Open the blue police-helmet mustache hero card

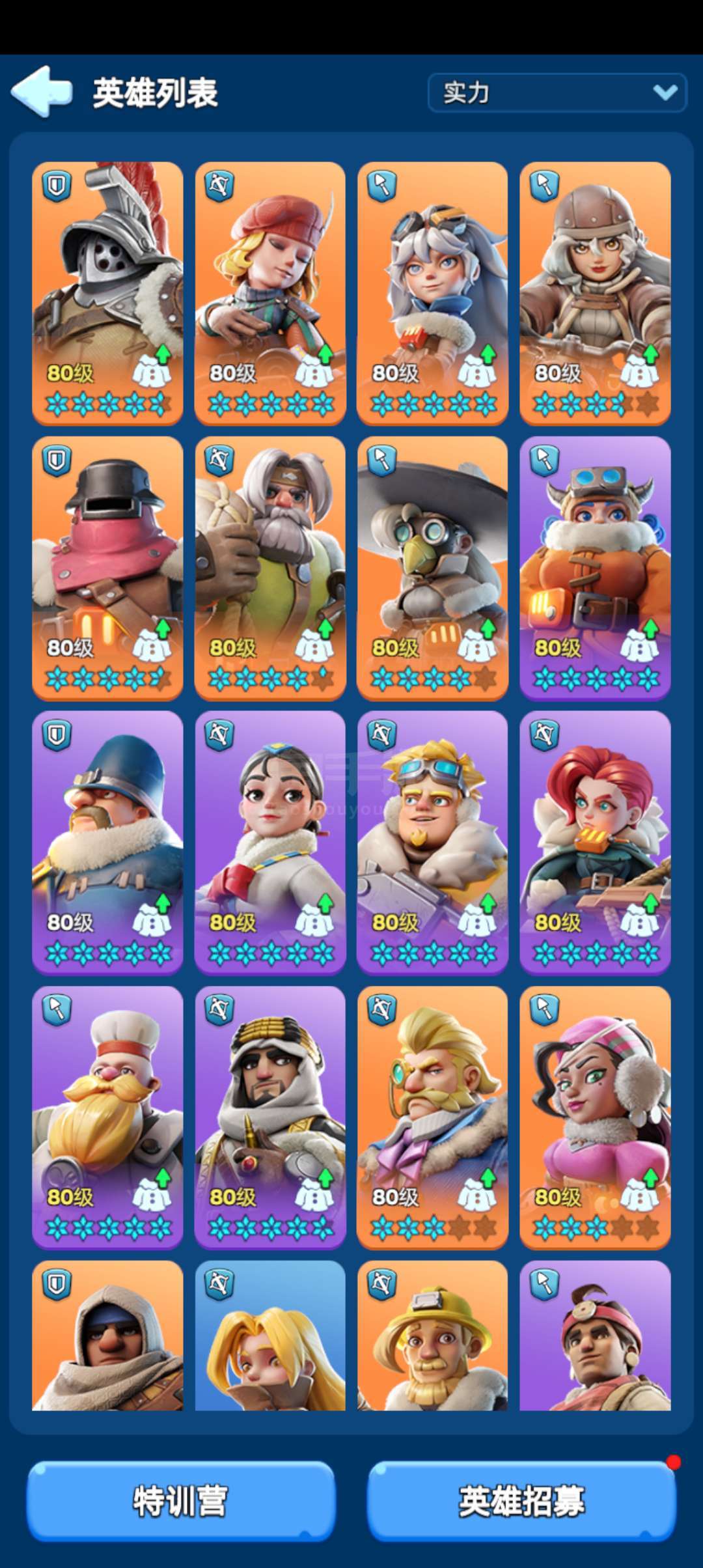pyautogui.click(x=107, y=843)
